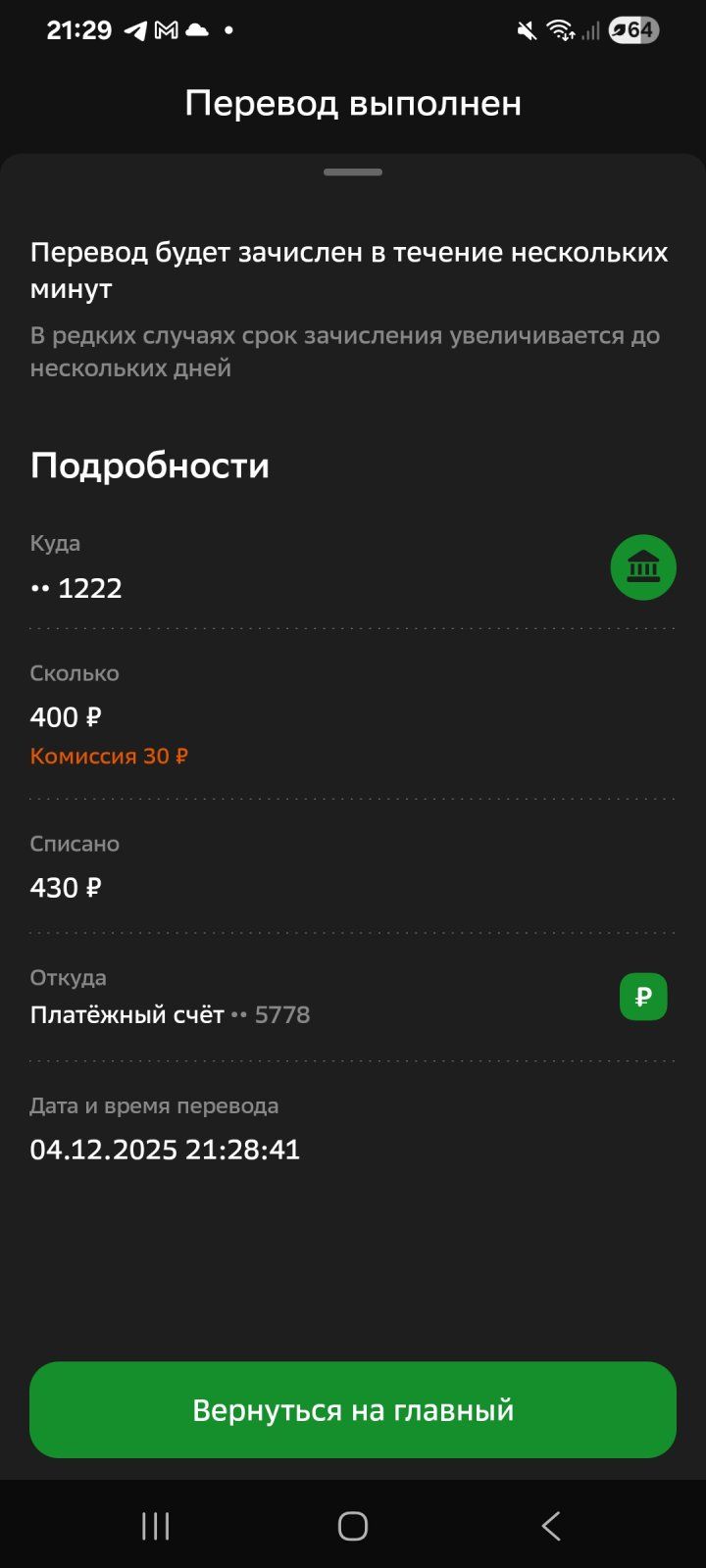Go back with the system back button

click(x=551, y=1525)
